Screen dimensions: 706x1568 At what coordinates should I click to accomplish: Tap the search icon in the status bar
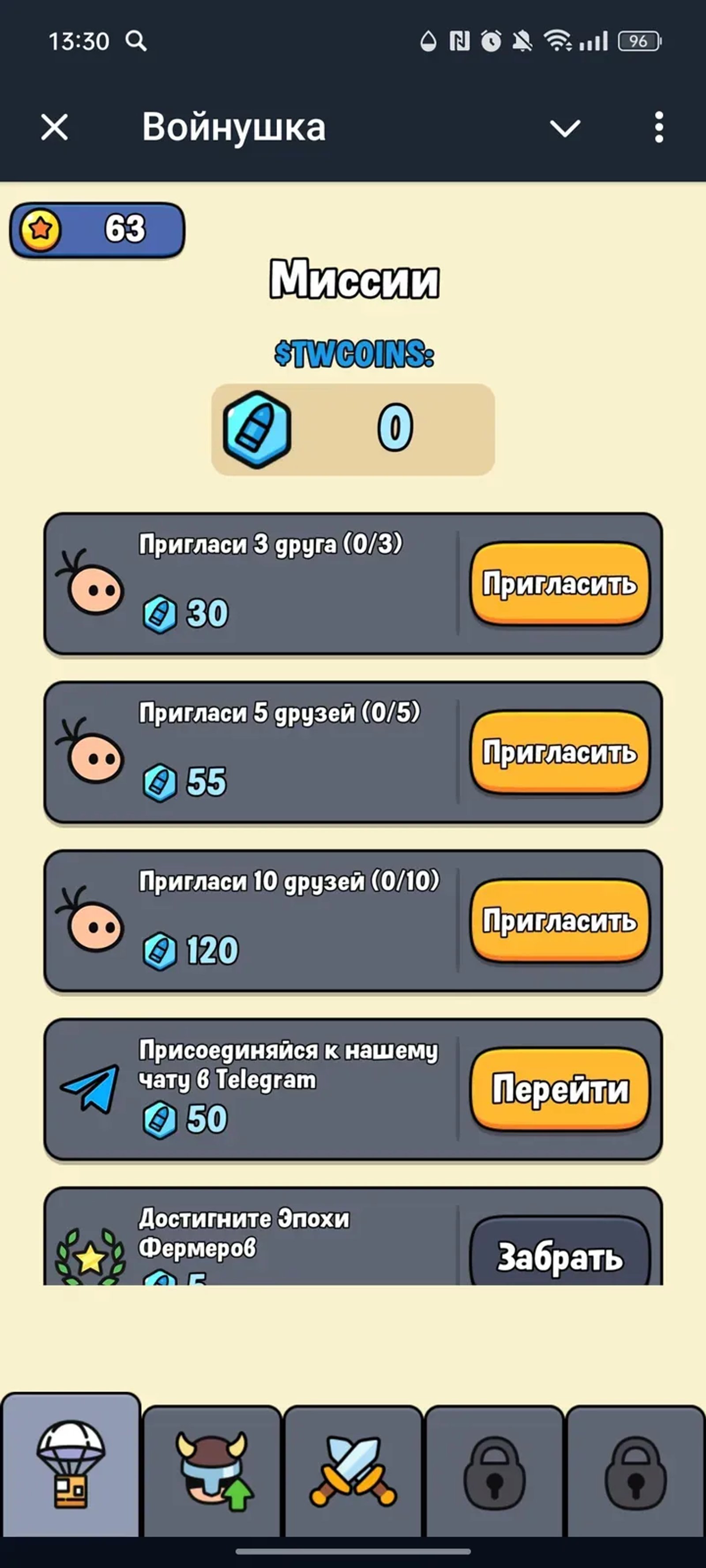pyautogui.click(x=138, y=41)
